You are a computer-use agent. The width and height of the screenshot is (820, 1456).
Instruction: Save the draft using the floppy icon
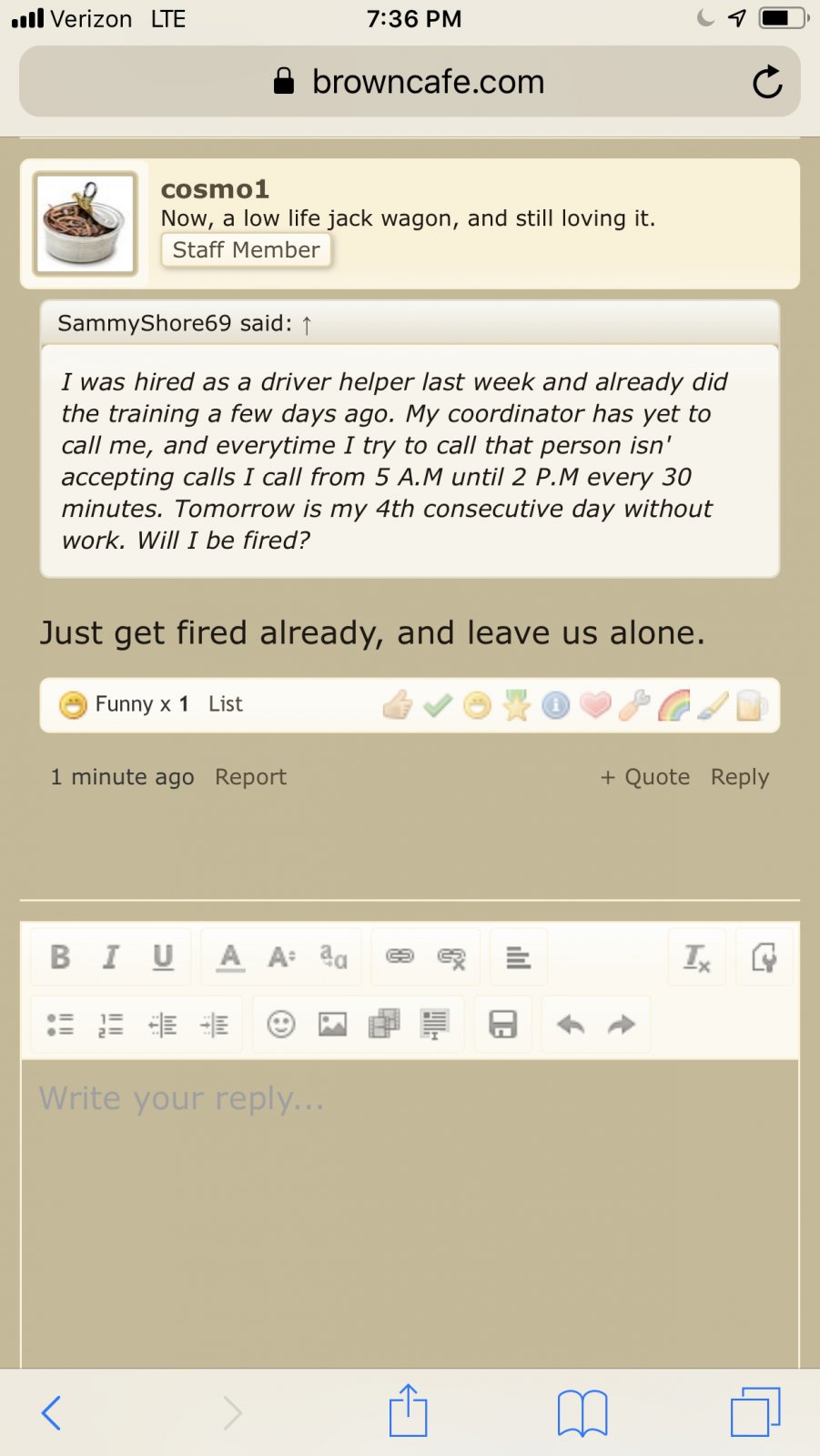pyautogui.click(x=503, y=1025)
